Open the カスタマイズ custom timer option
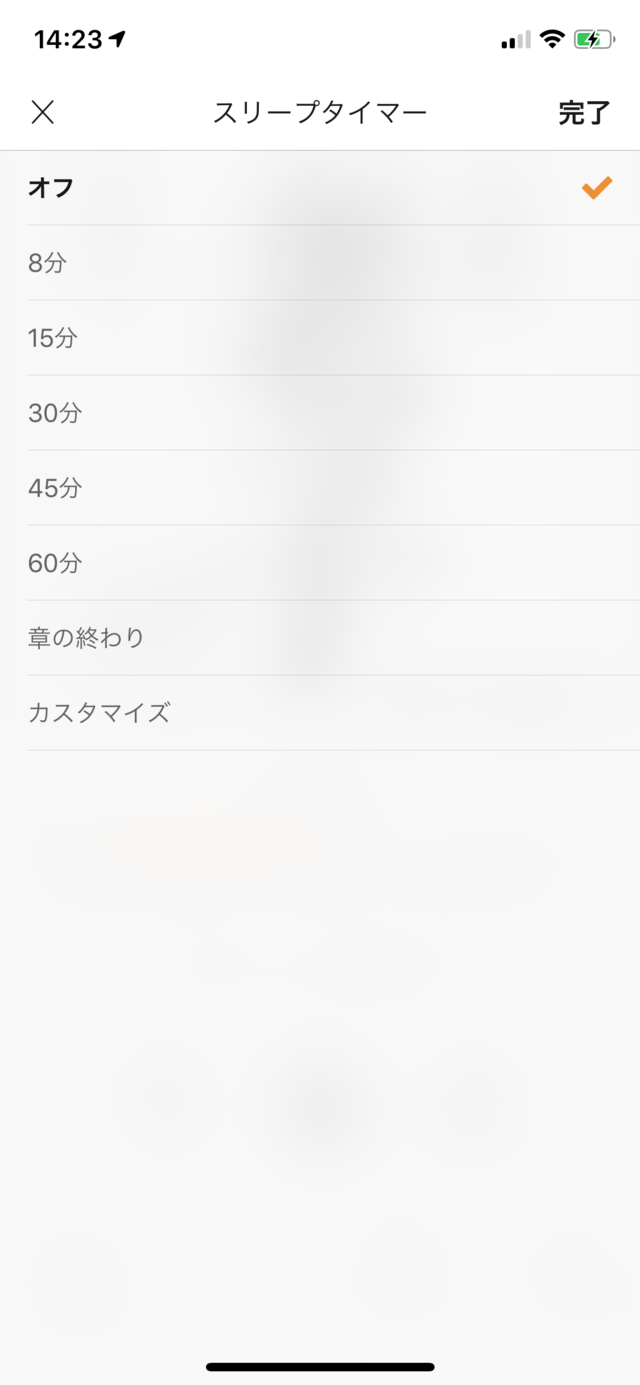 click(320, 713)
